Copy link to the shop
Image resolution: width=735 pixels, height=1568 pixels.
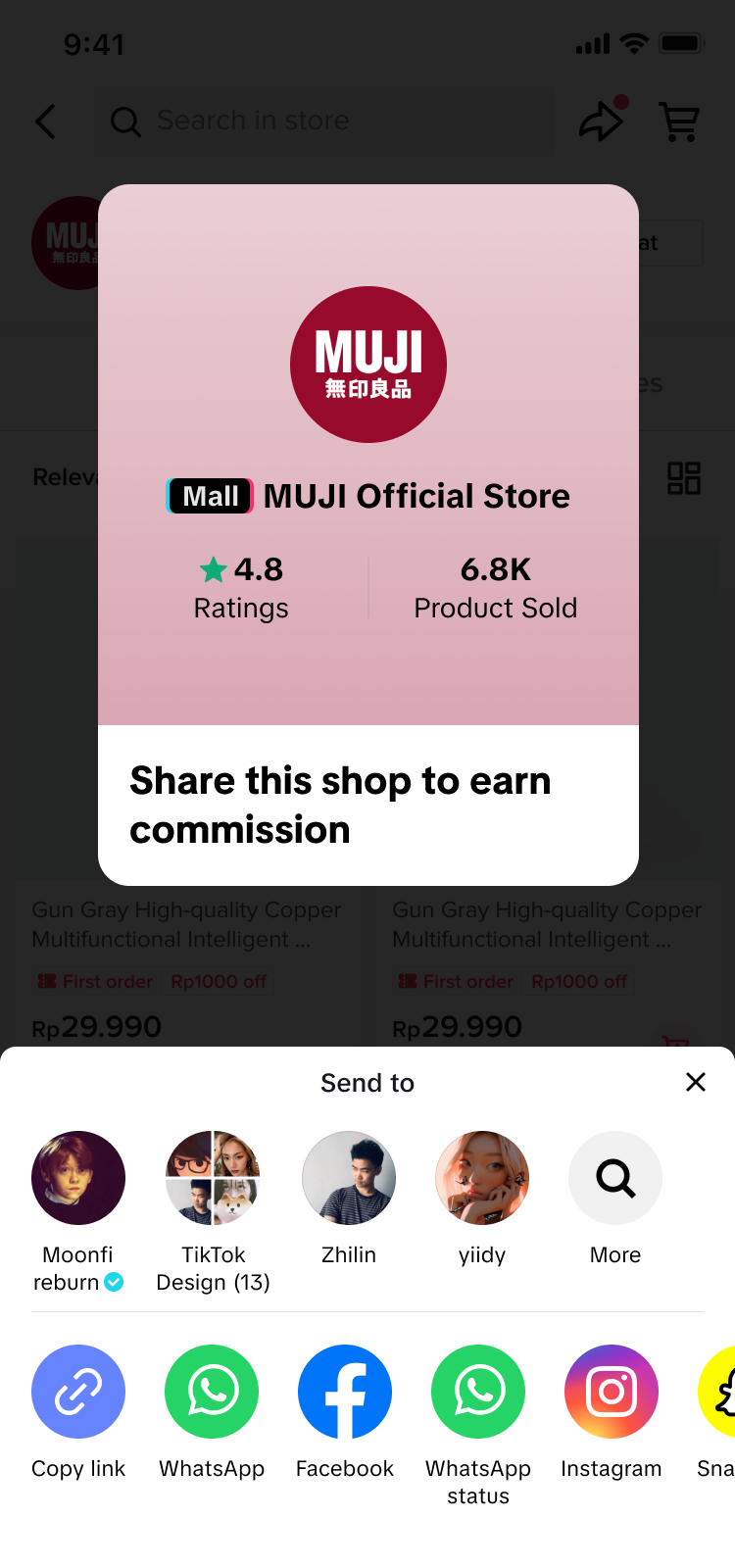[78, 1392]
